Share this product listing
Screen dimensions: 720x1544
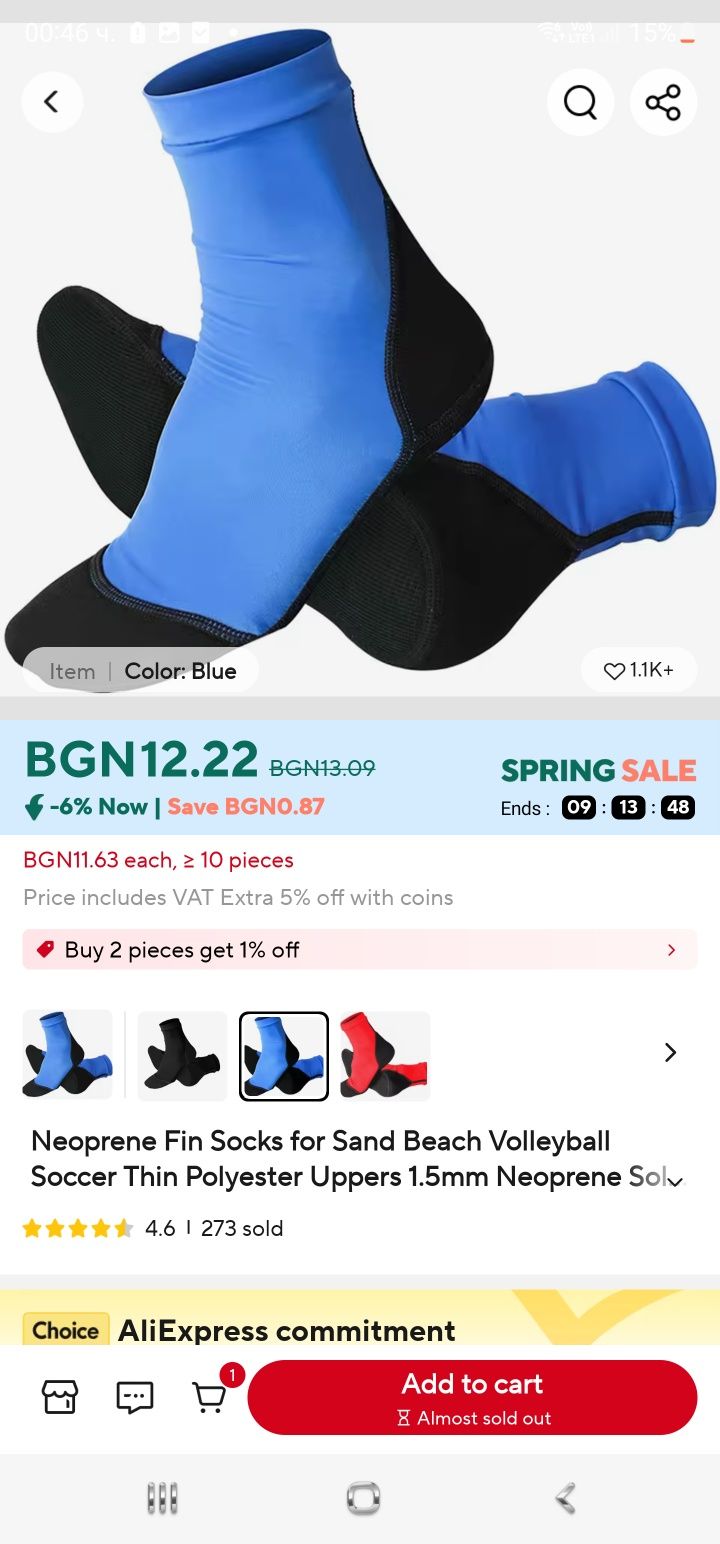(x=663, y=102)
